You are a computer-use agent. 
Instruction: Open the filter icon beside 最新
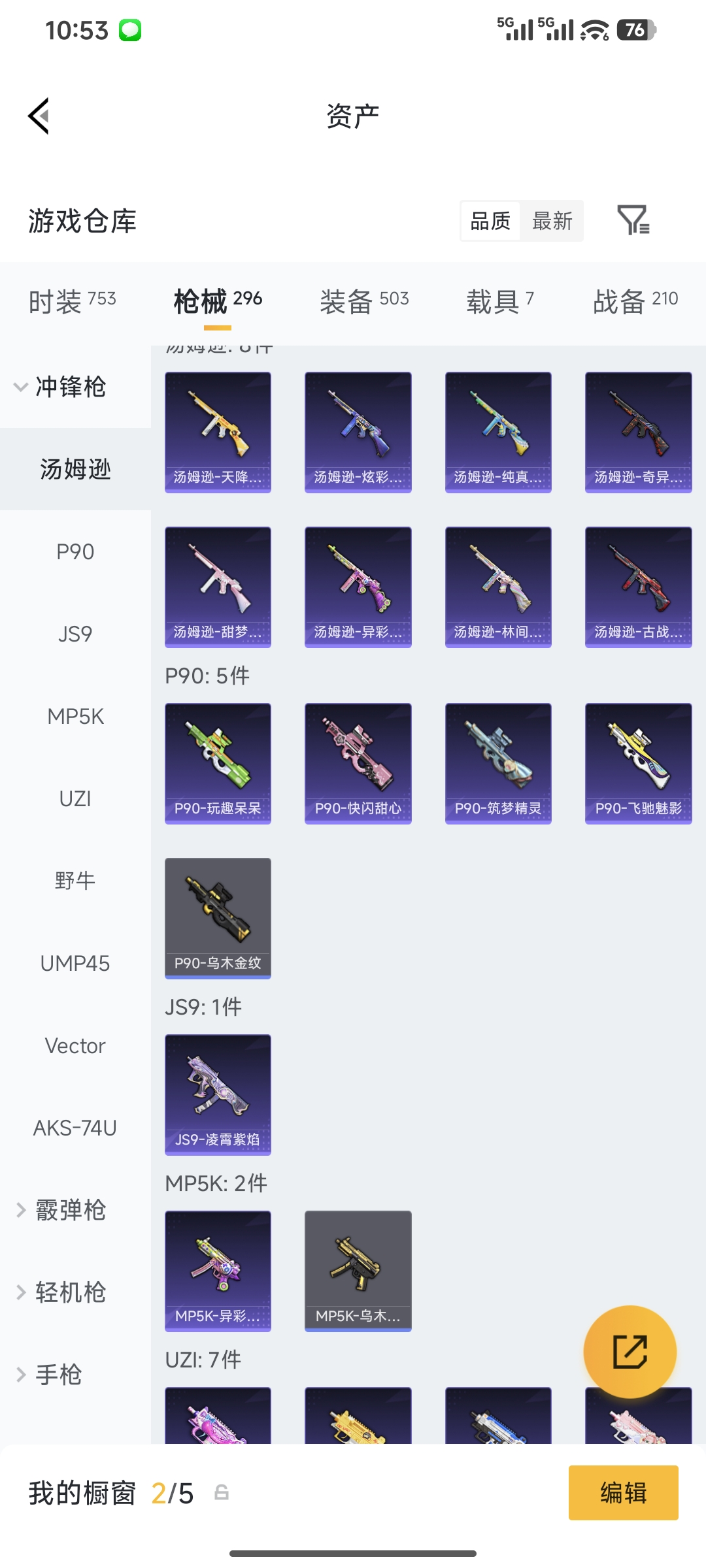(633, 220)
